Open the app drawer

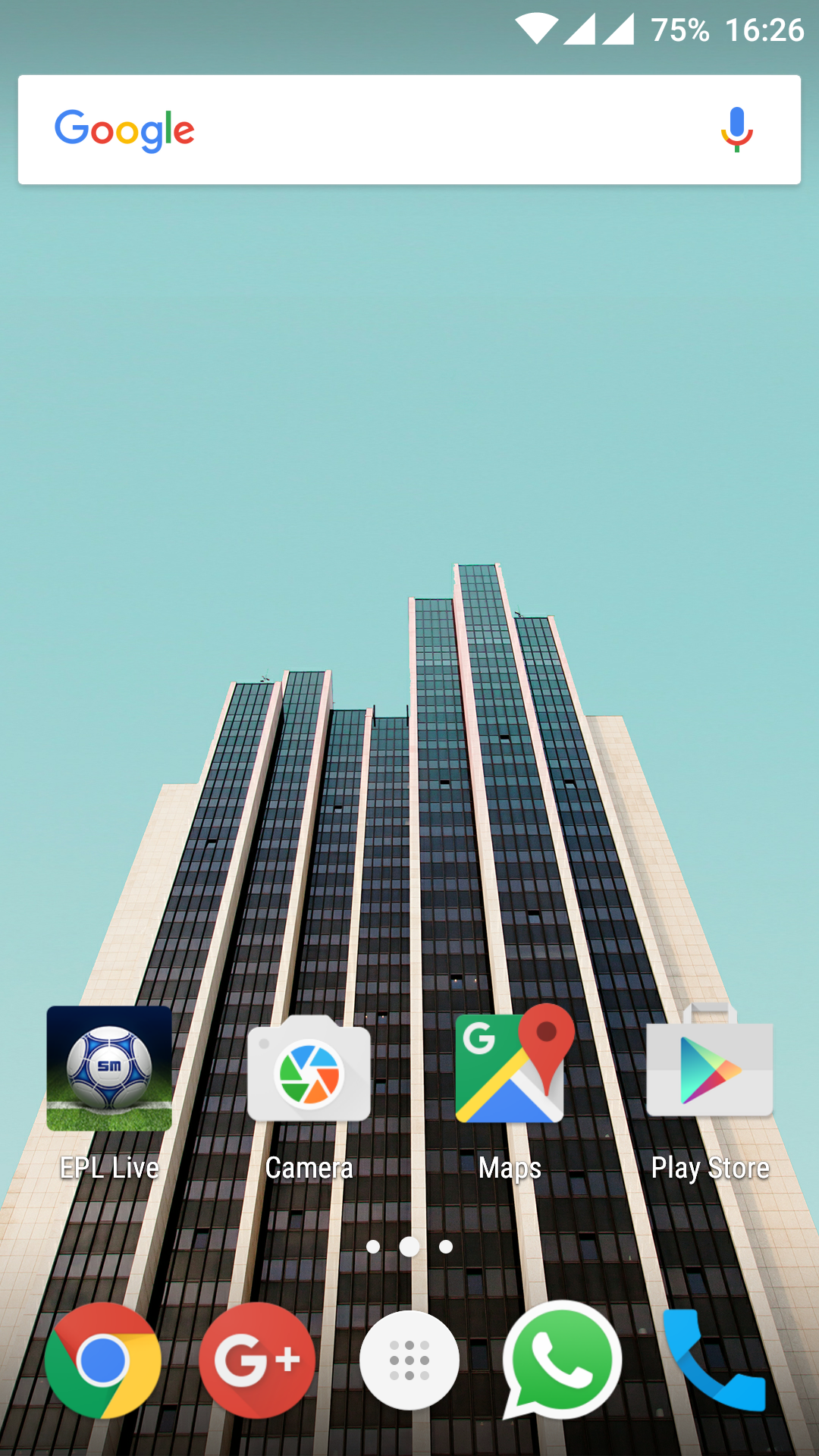tap(409, 1360)
